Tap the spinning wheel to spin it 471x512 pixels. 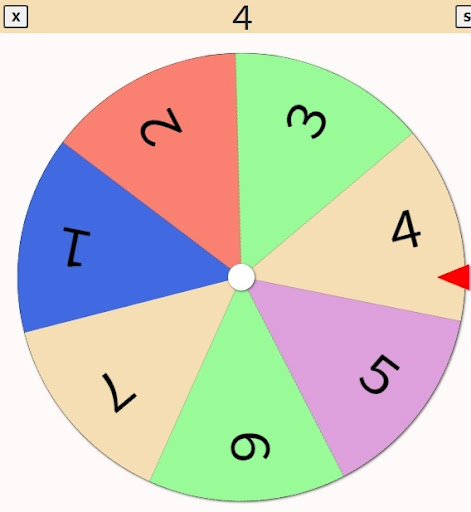click(x=241, y=277)
